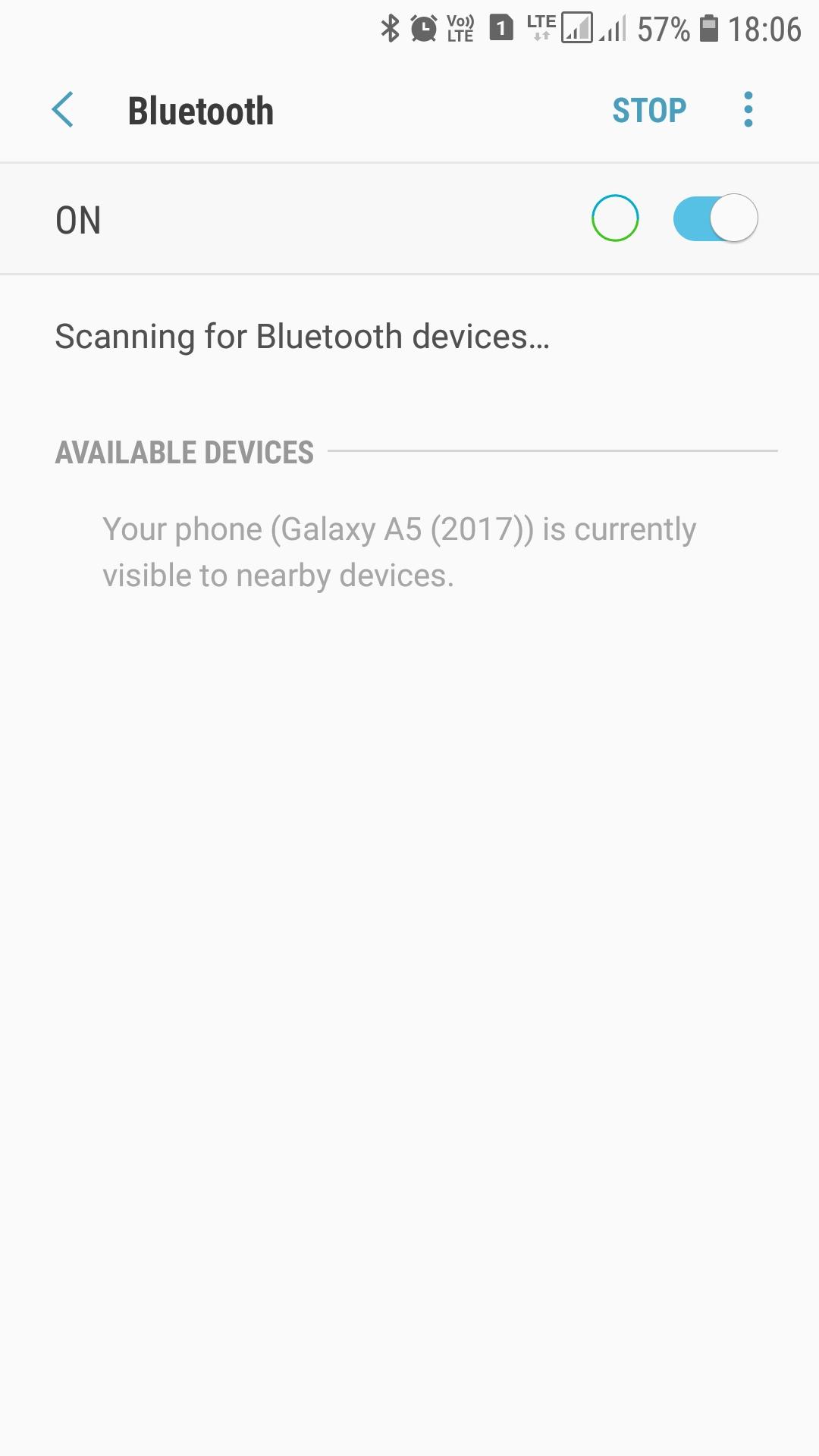819x1456 pixels.
Task: Open the overflow menu for more Bluetooth options
Action: (x=748, y=109)
